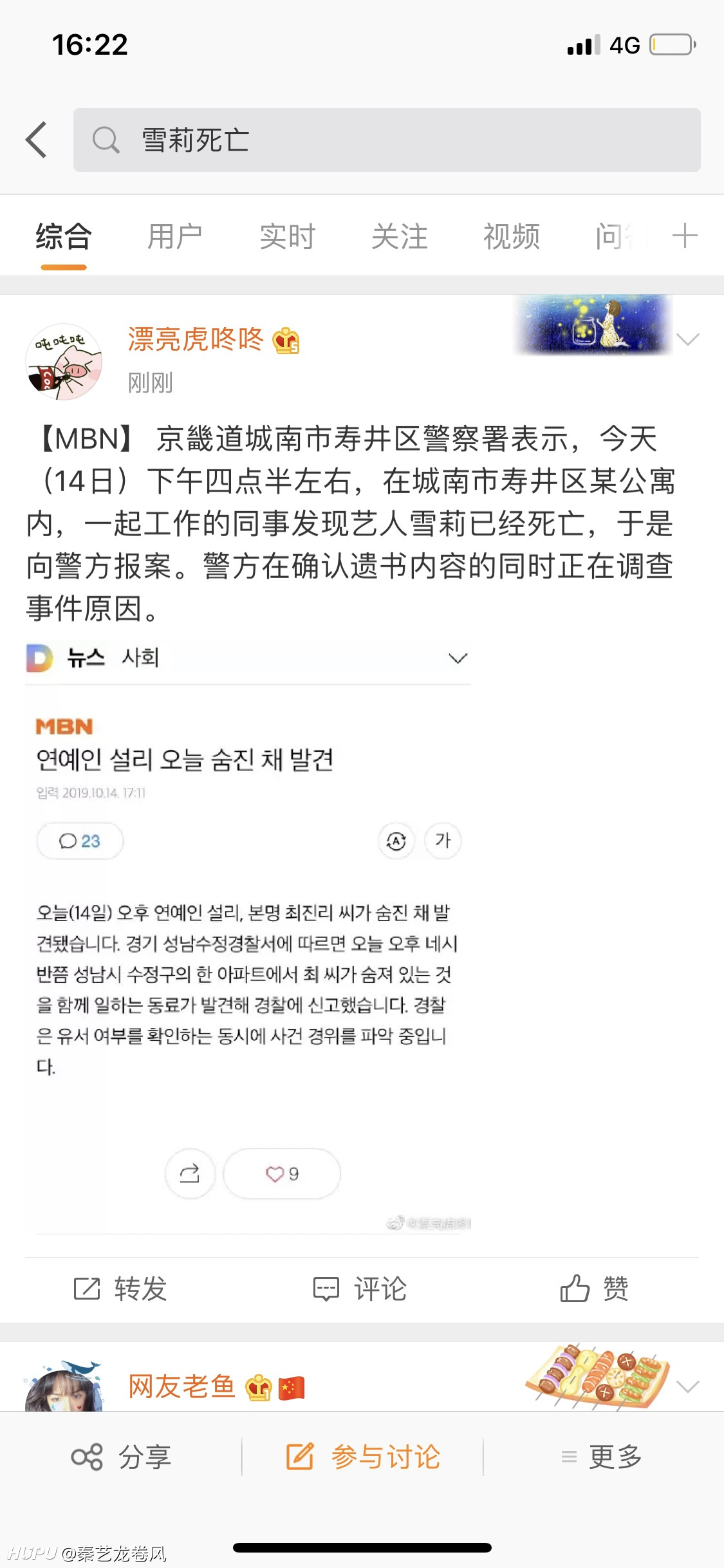Comment on 漂亮虎咚咚's post via 评论
724x1568 pixels.
360,1289
